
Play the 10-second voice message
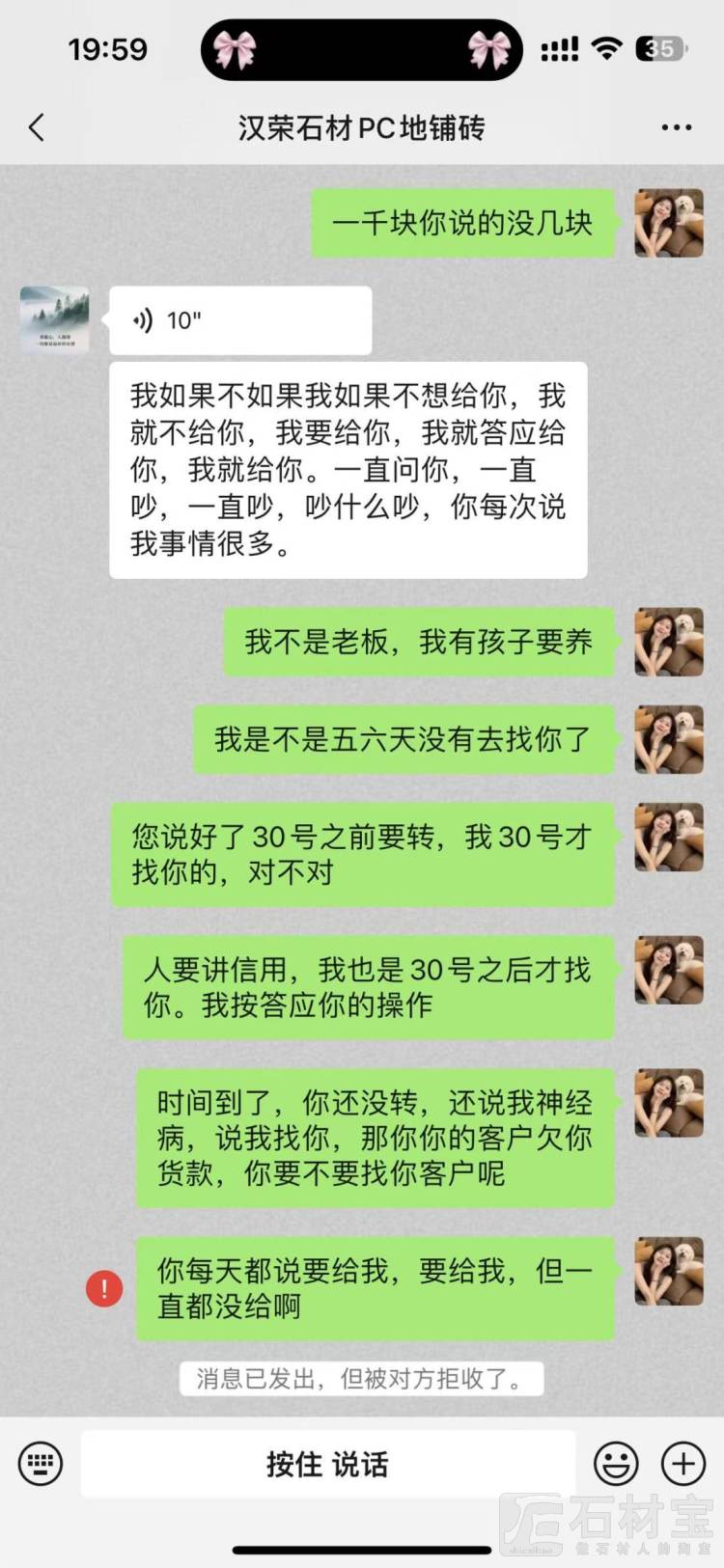click(x=239, y=320)
